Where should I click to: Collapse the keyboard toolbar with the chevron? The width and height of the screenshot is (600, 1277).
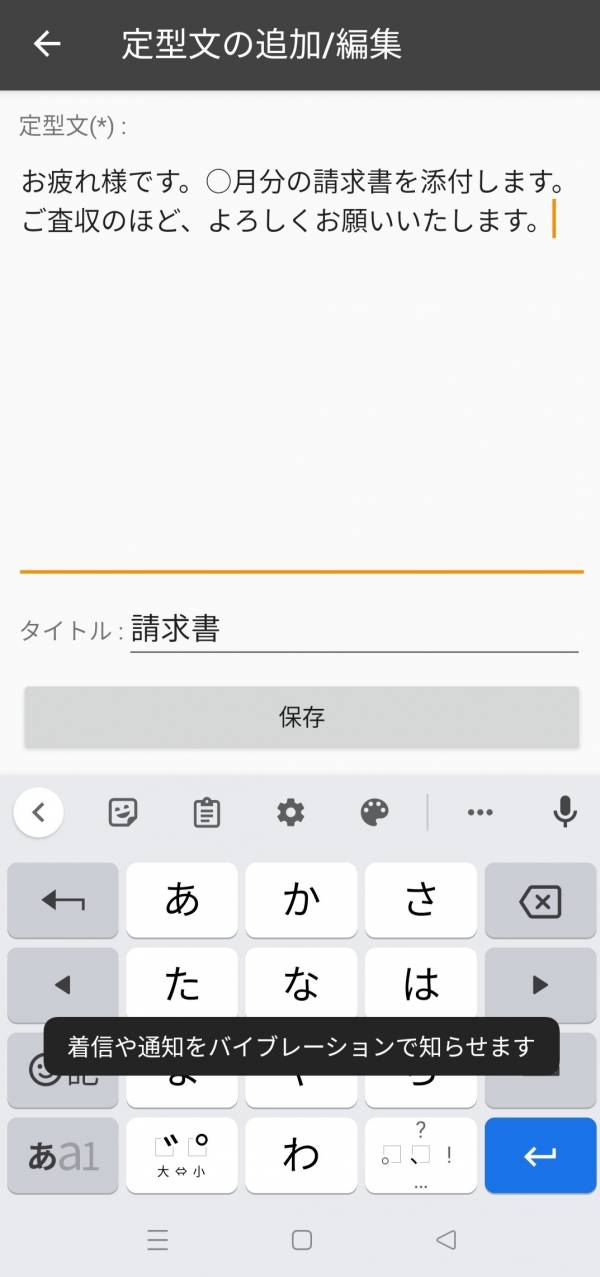pyautogui.click(x=39, y=812)
